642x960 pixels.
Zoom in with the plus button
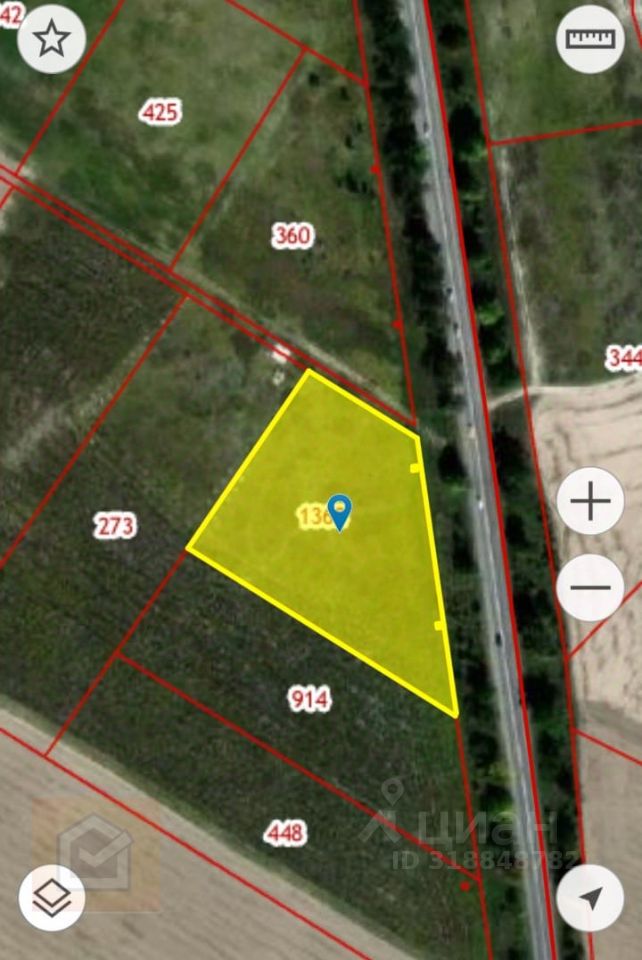[x=590, y=501]
